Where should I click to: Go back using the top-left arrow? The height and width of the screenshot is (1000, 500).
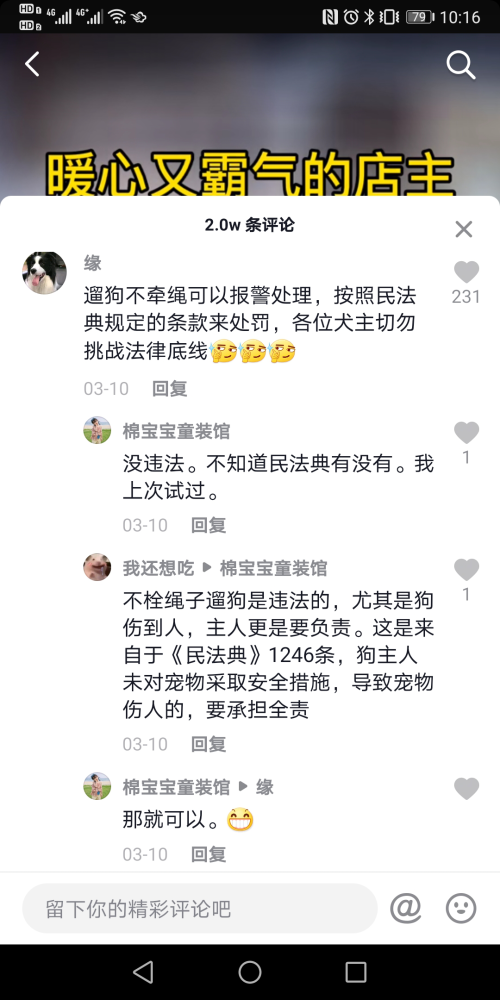[32, 64]
